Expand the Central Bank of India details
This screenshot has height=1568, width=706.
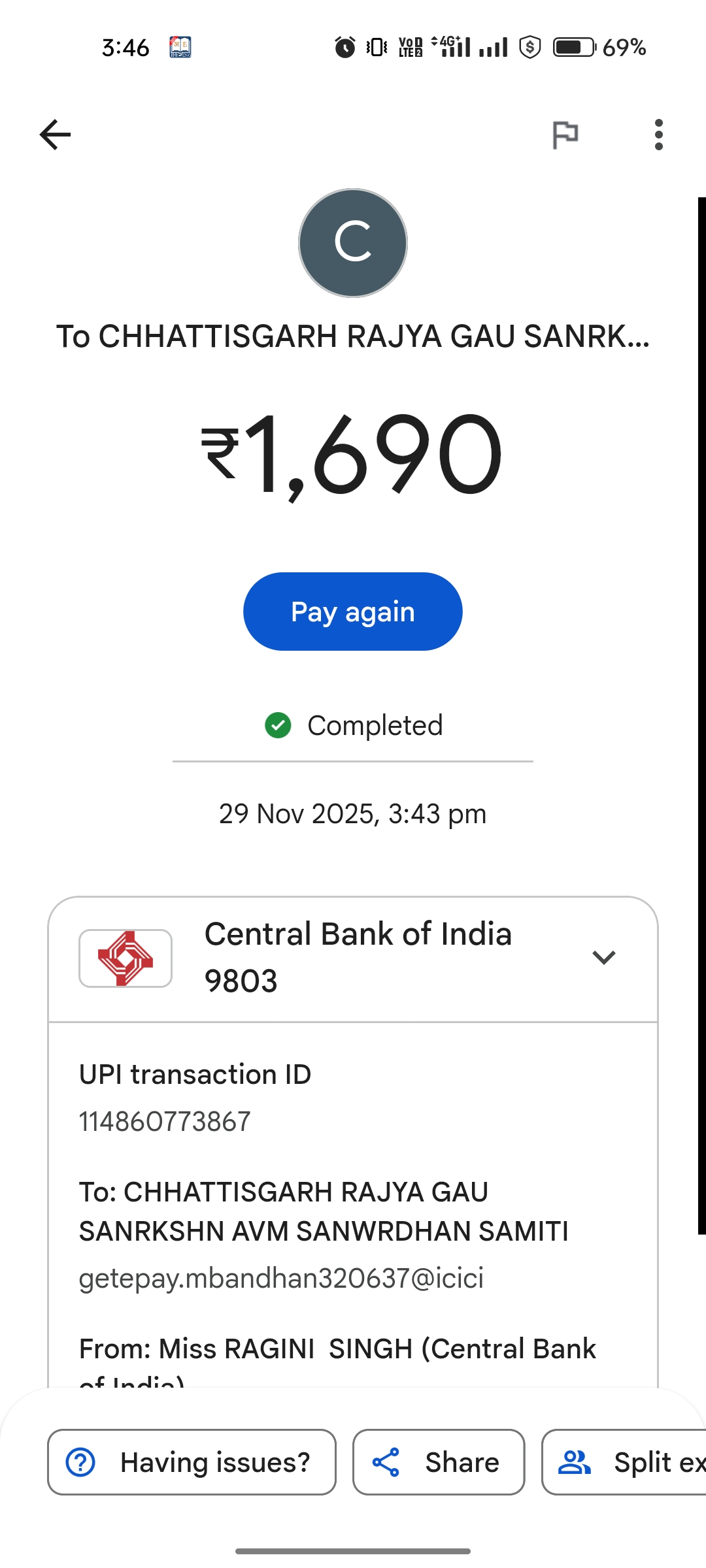click(x=603, y=958)
